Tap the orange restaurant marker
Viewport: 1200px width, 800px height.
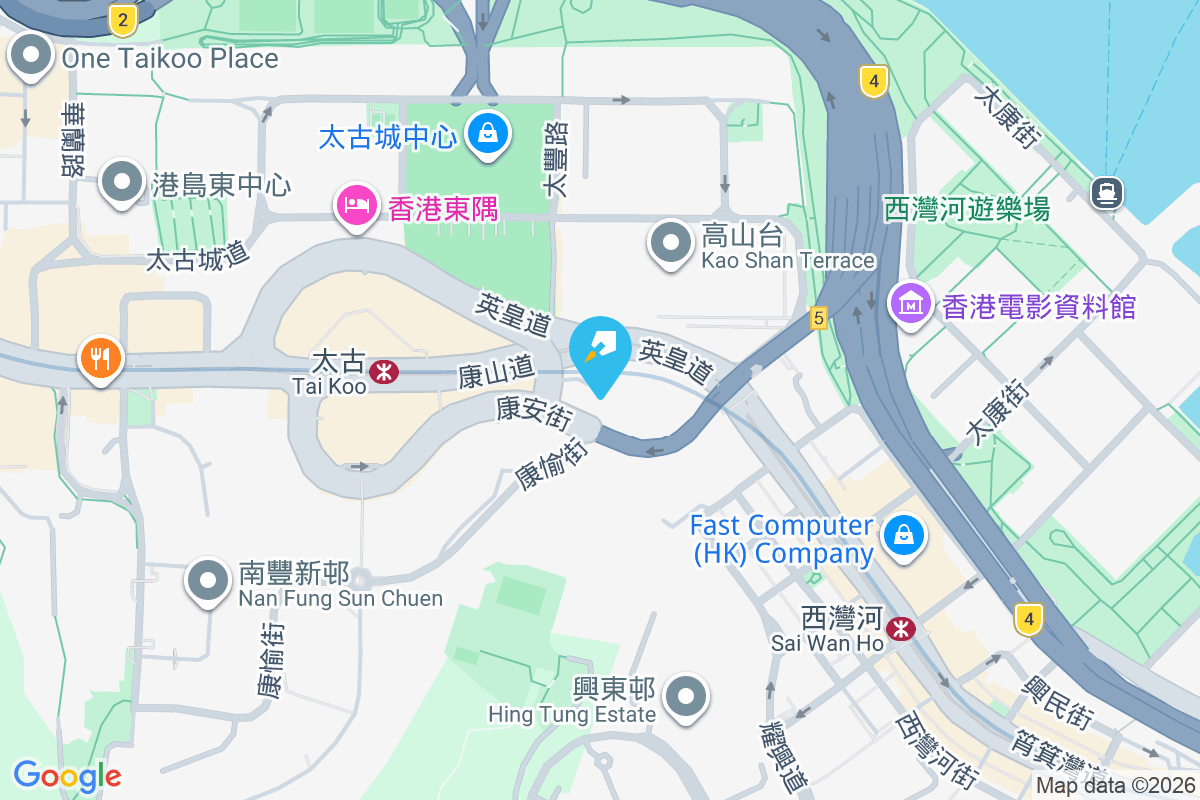(x=99, y=357)
